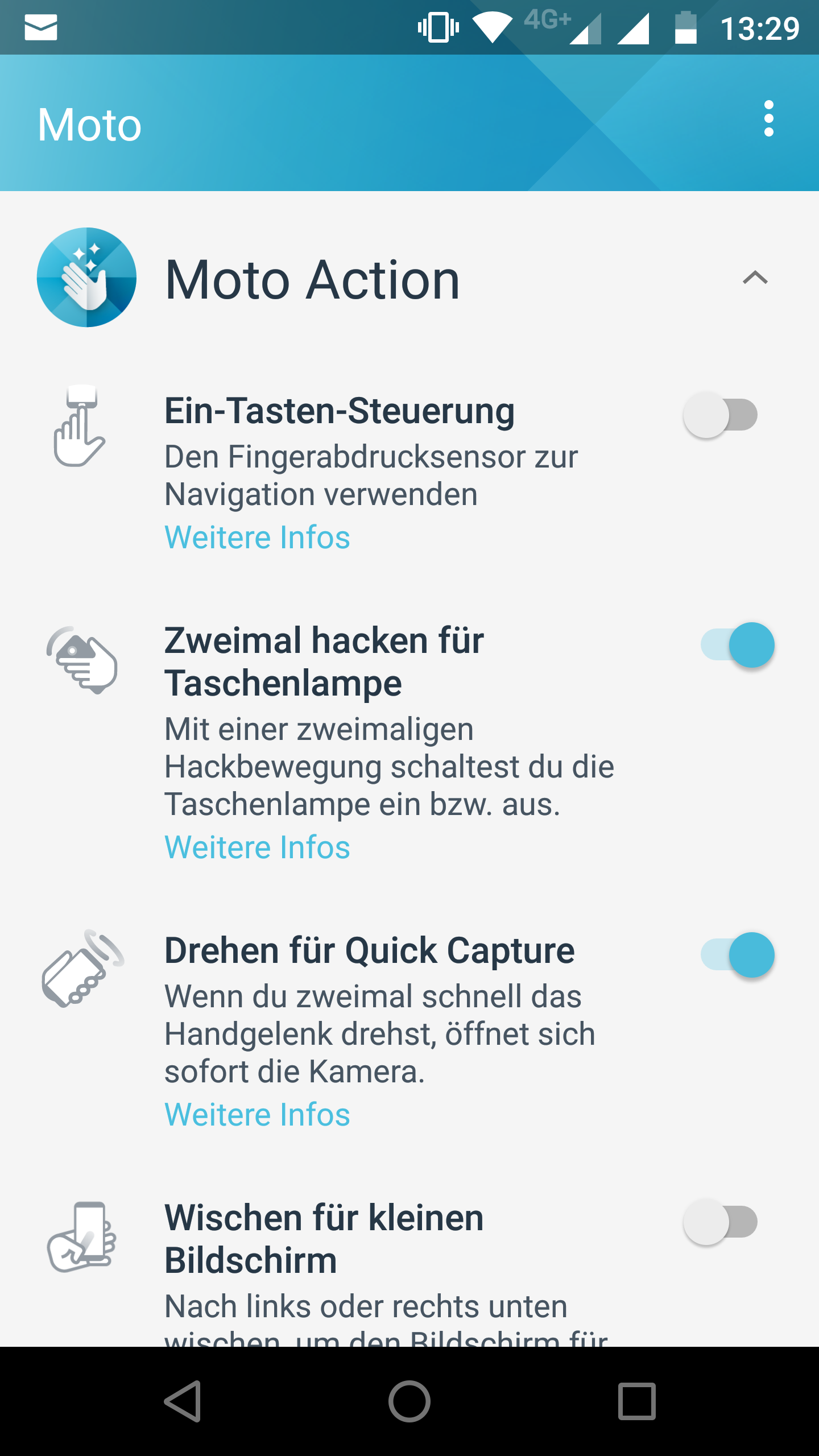Enable Wischen für kleinen Bildschirm

[721, 1222]
